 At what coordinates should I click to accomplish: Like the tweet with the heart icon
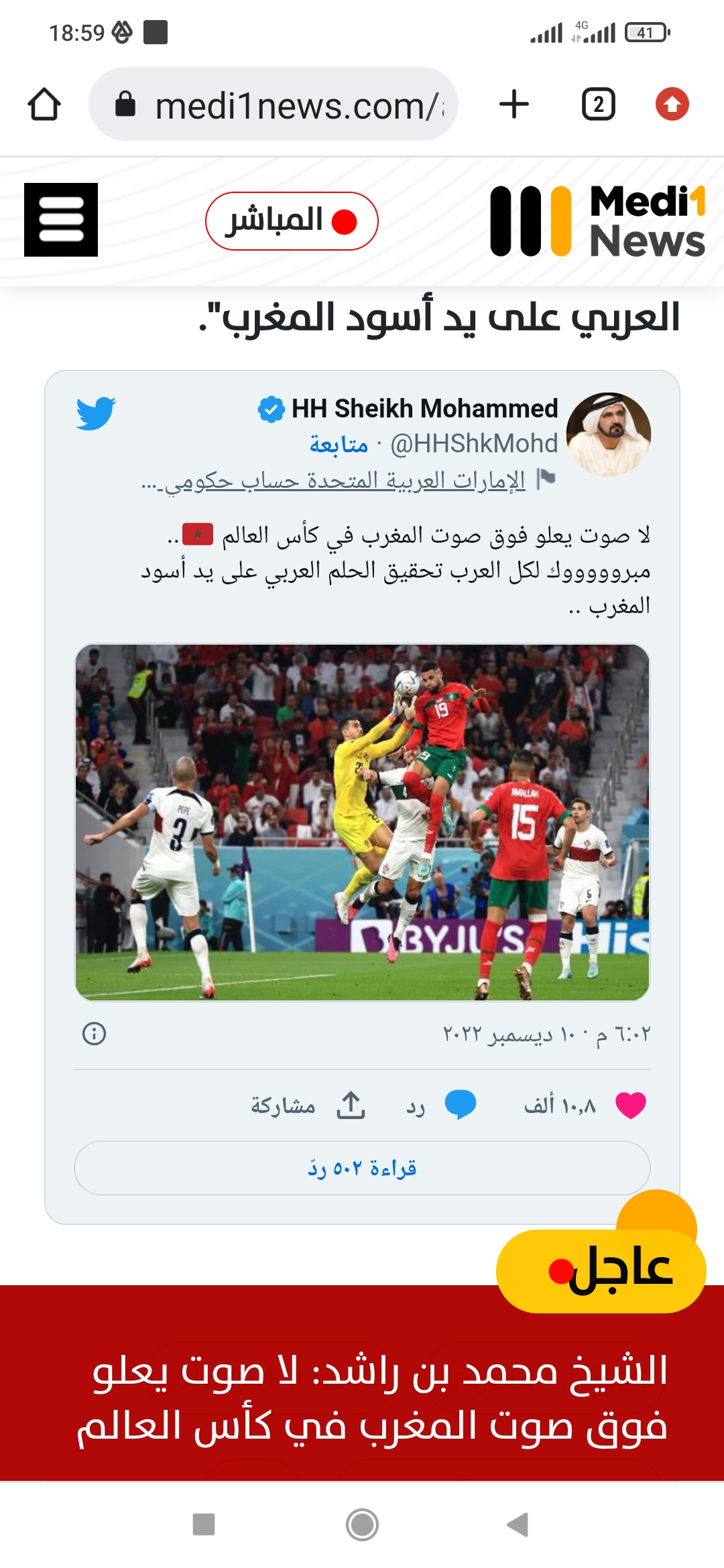coord(631,1105)
